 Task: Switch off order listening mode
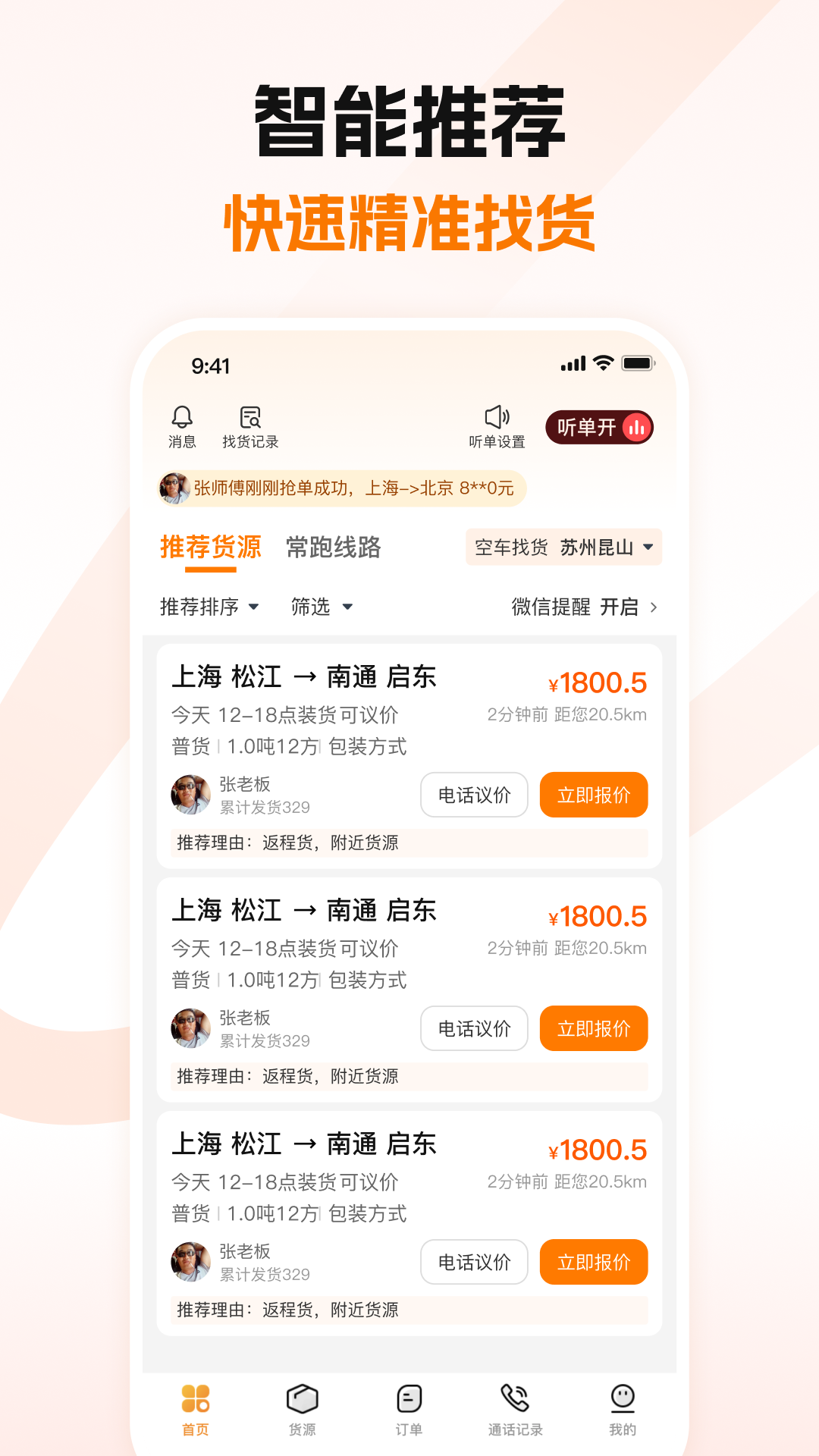pyautogui.click(x=600, y=427)
